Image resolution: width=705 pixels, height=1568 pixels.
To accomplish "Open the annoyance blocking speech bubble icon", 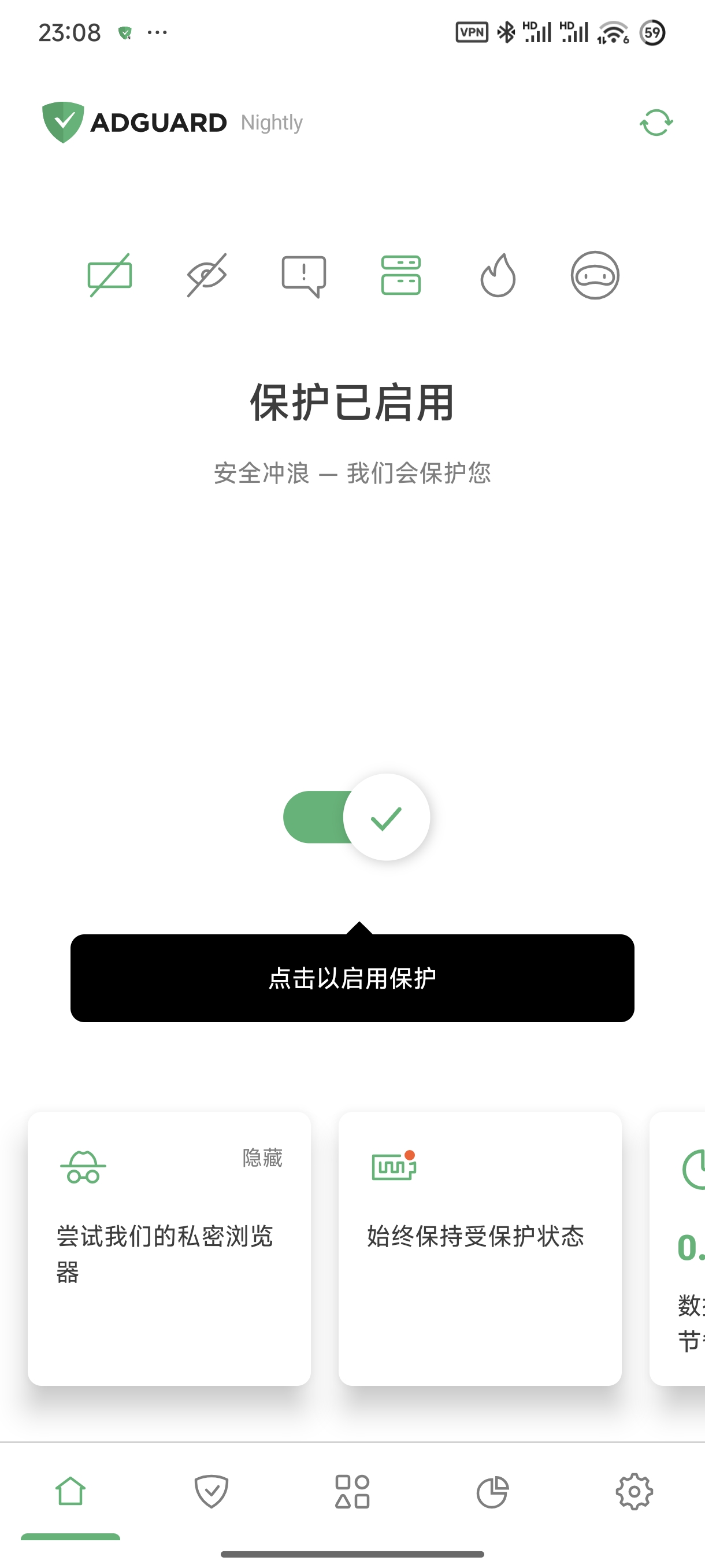I will point(303,276).
